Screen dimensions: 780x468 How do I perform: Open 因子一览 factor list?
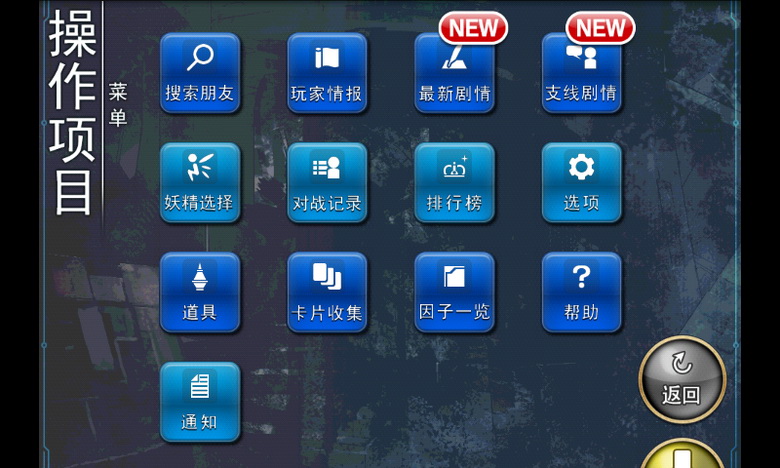[x=455, y=292]
